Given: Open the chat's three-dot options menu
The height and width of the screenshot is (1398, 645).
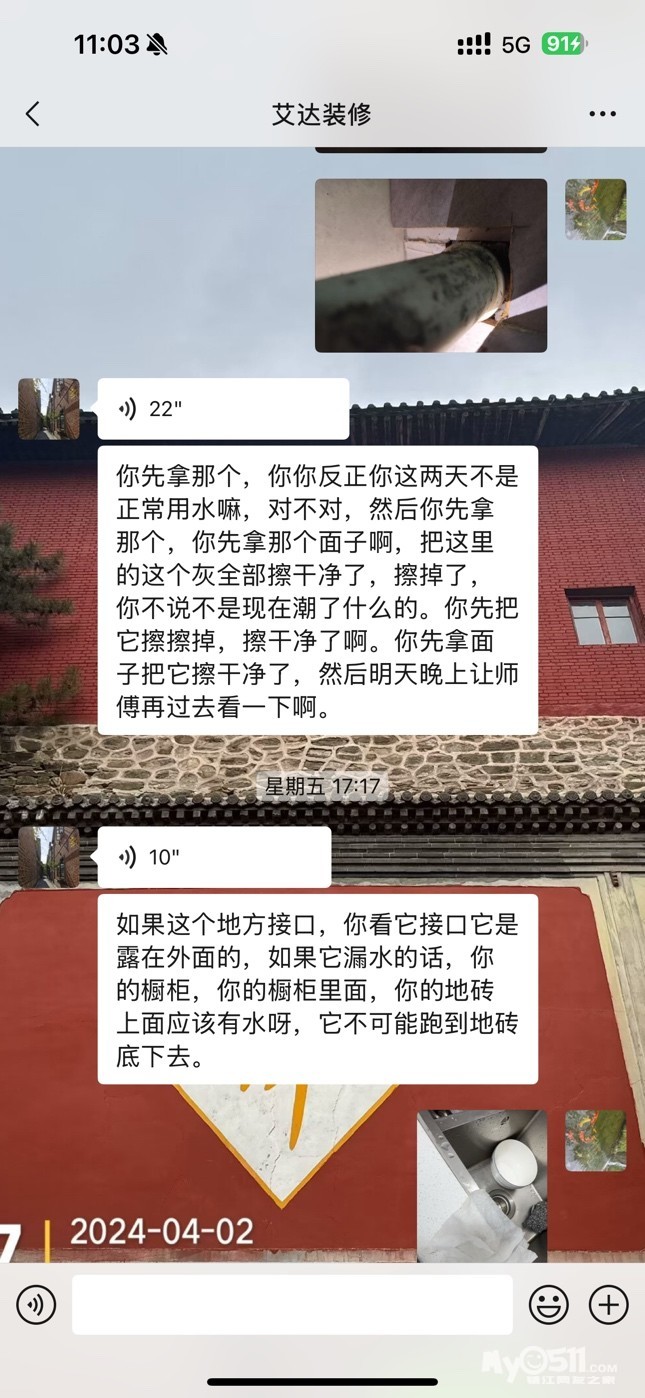Looking at the screenshot, I should click(x=602, y=114).
